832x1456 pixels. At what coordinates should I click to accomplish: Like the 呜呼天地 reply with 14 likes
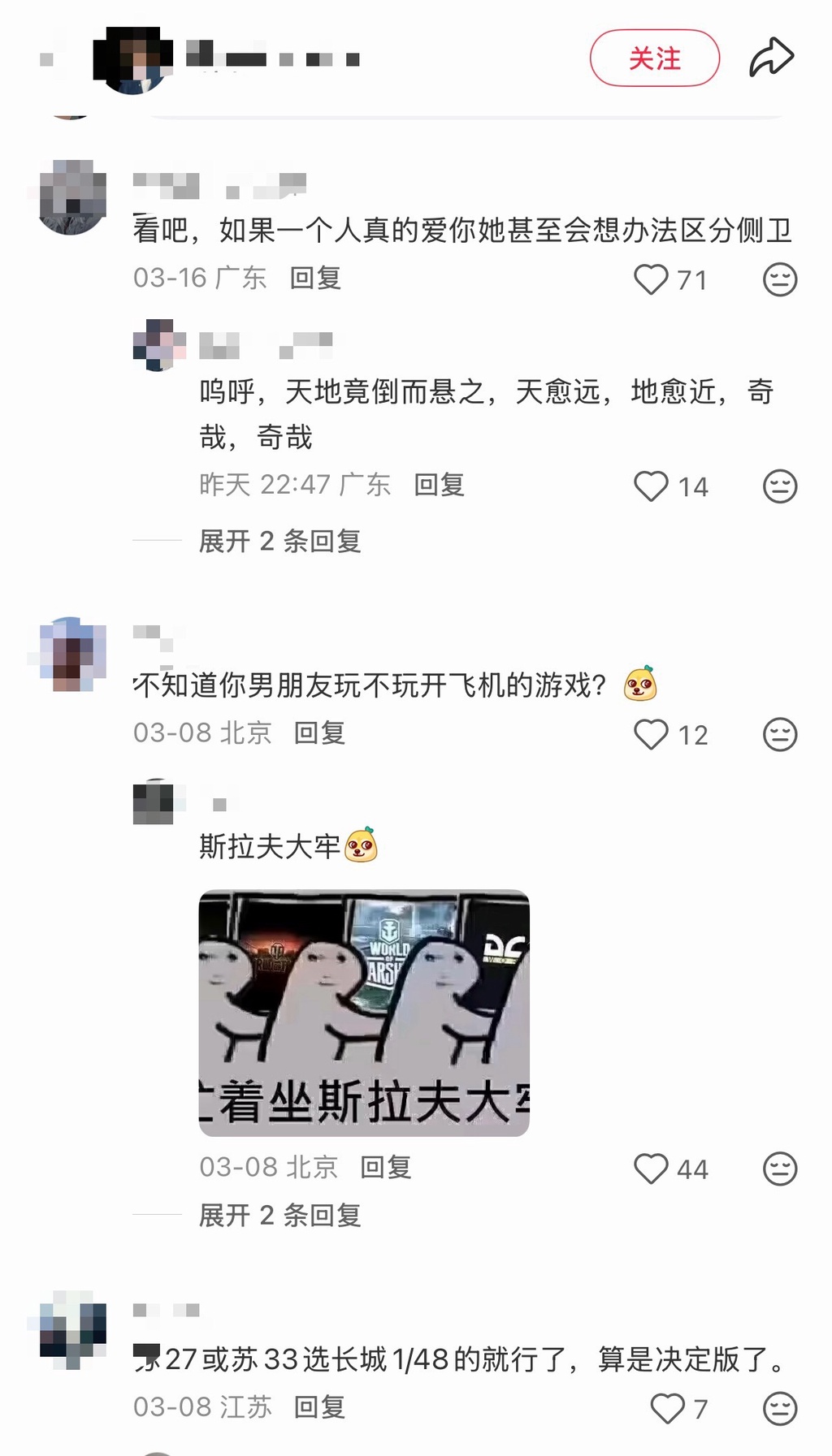click(651, 486)
